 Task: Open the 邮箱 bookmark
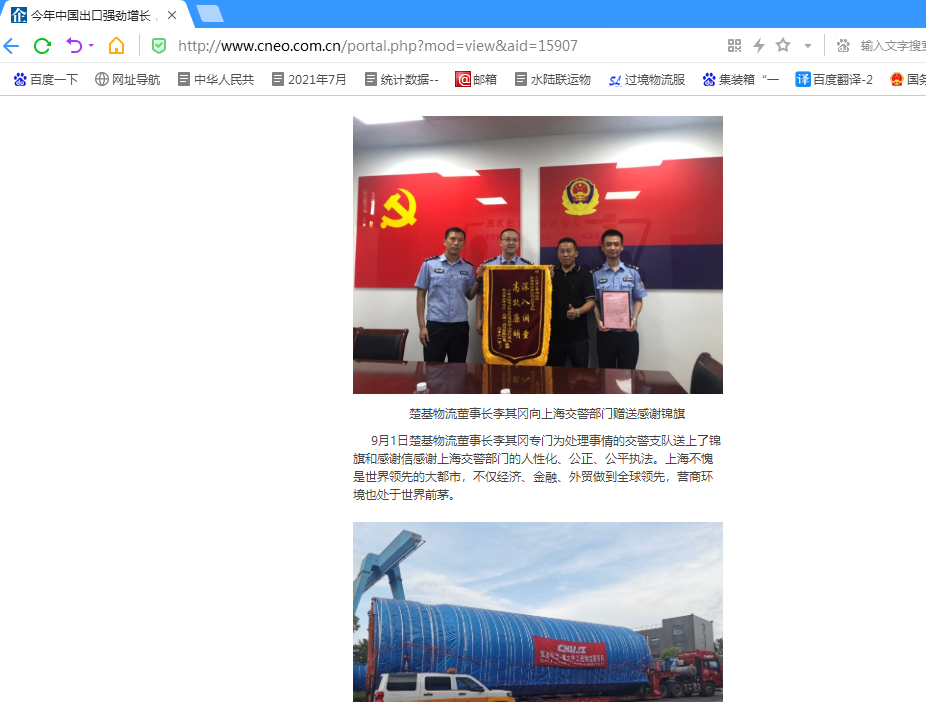[x=476, y=79]
